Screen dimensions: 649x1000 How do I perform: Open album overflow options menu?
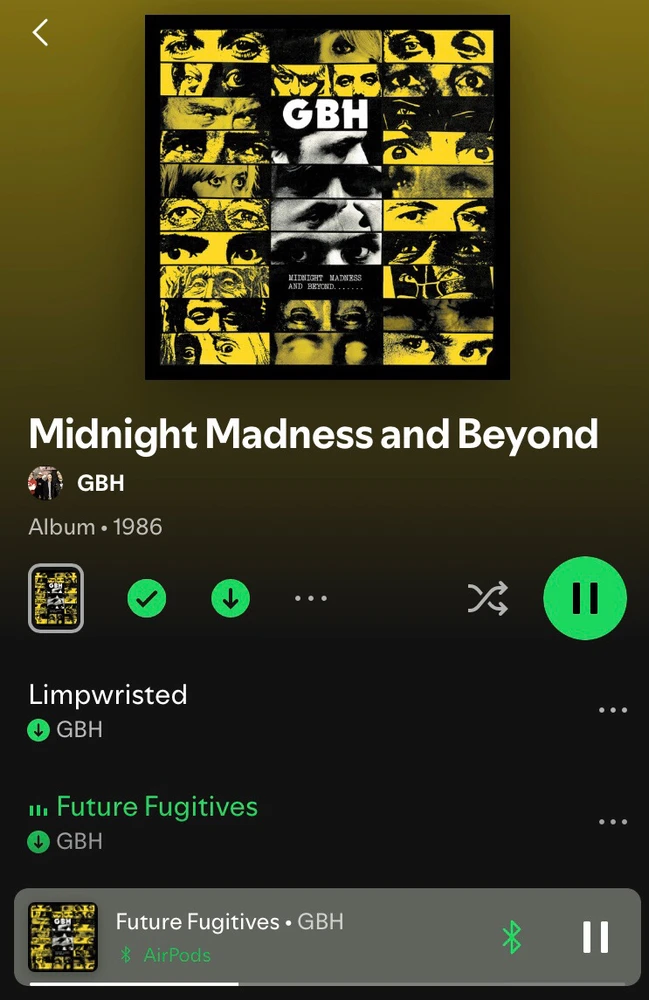tap(311, 599)
